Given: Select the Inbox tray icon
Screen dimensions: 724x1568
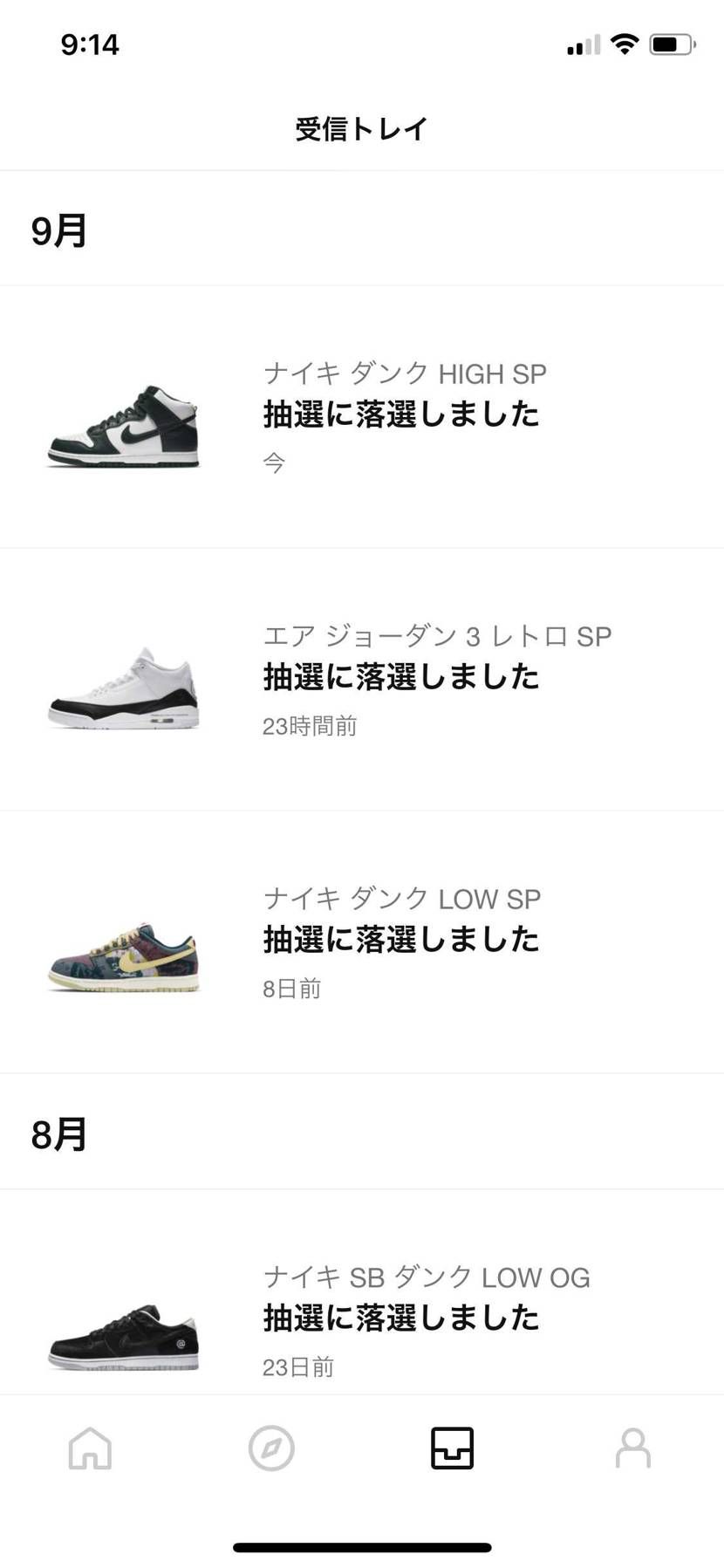Looking at the screenshot, I should pos(452,1448).
